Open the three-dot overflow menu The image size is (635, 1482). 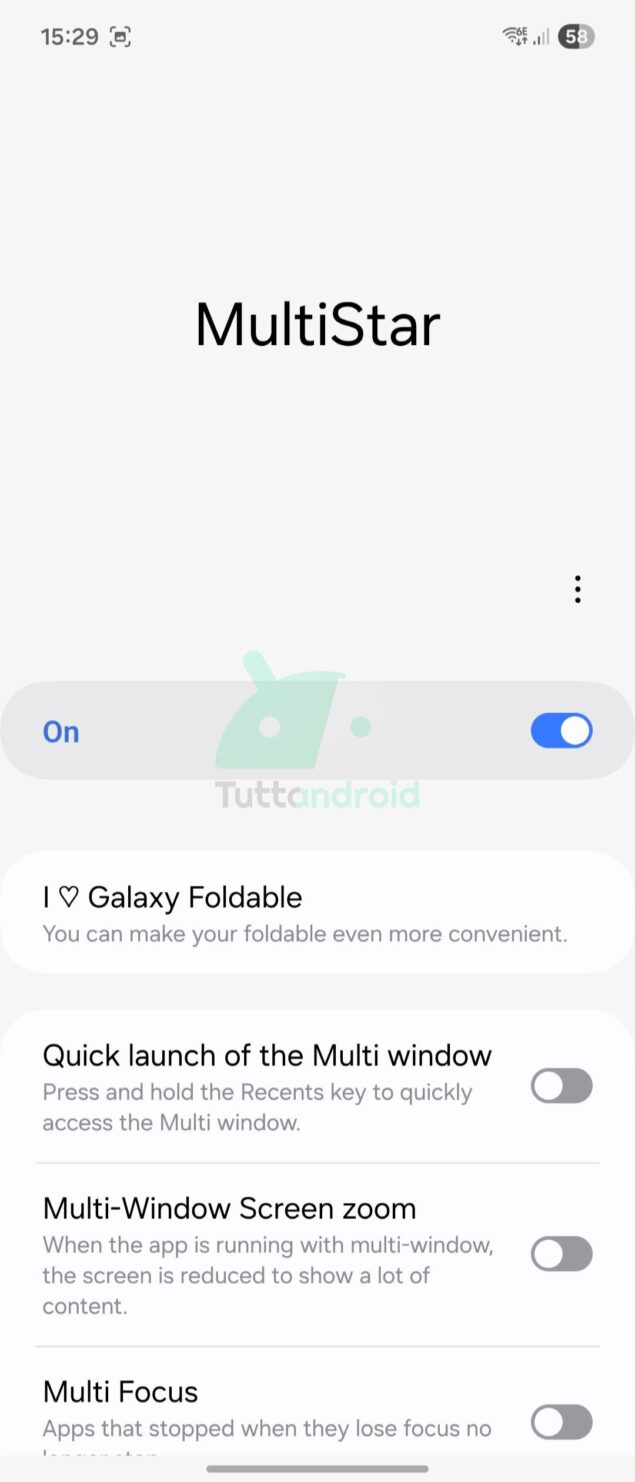pyautogui.click(x=577, y=589)
